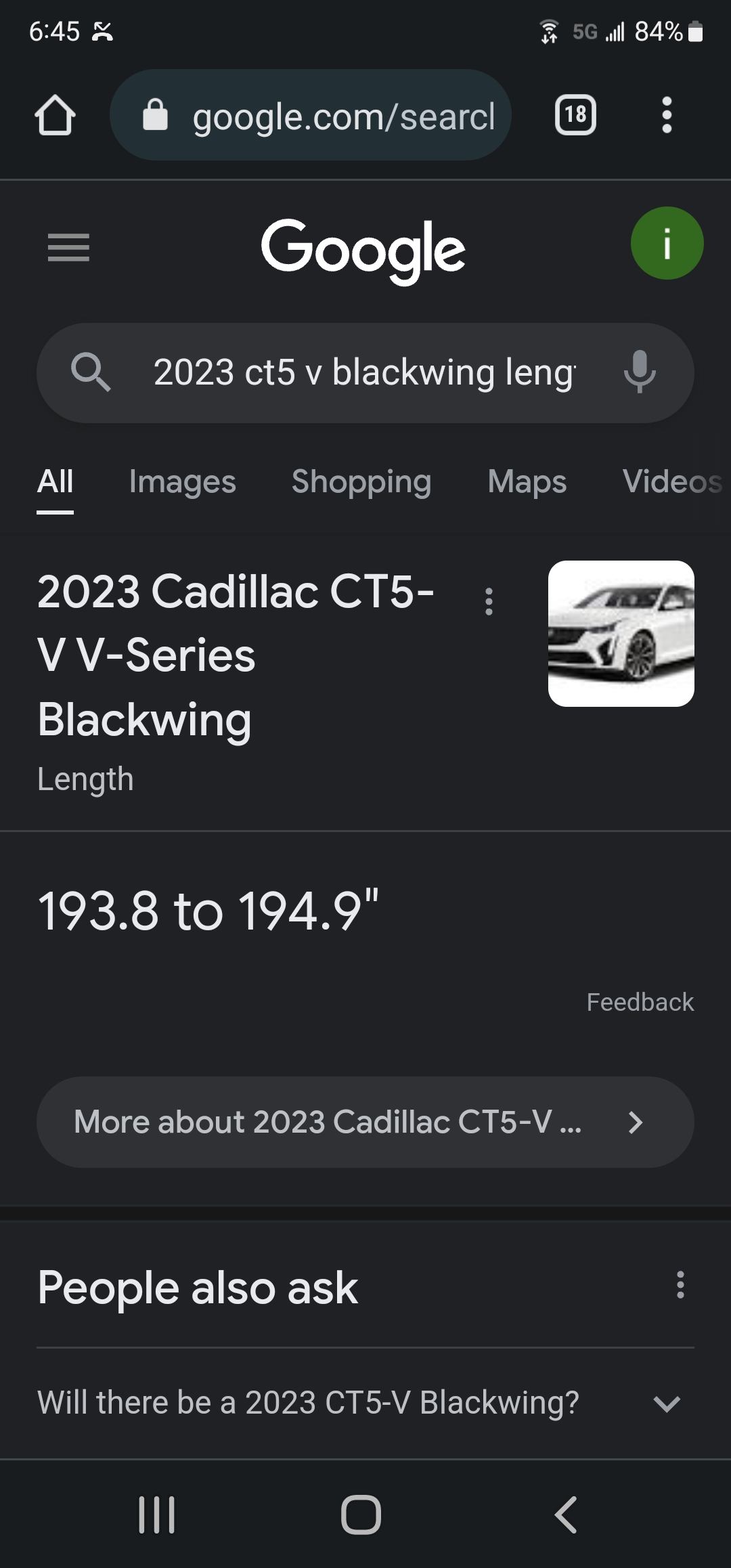Open the tab switcher showing 18 tabs
Screen dimensions: 731x1568
(575, 116)
